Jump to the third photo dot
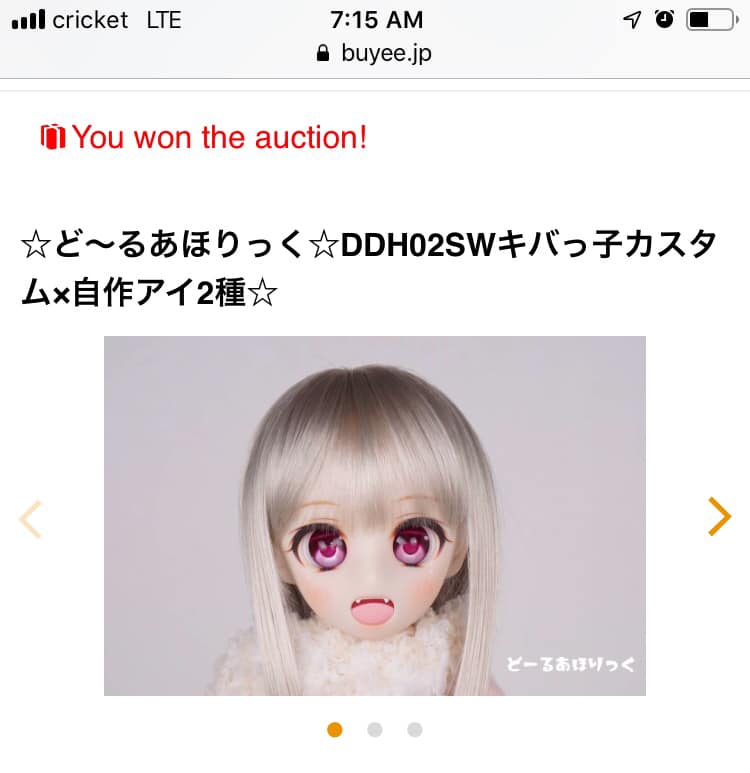750x773 pixels. tap(415, 730)
